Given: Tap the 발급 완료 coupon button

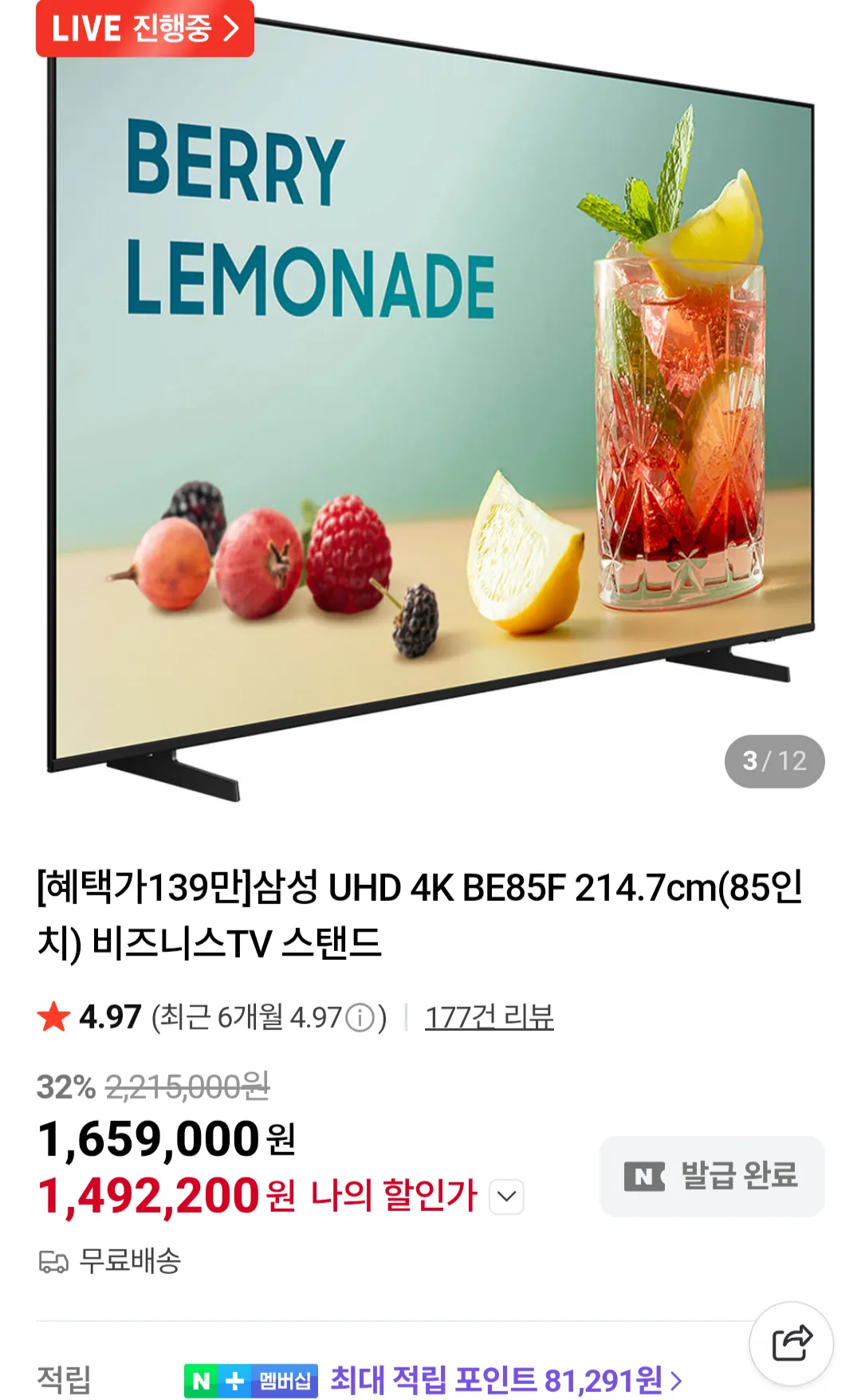Looking at the screenshot, I should click(711, 1176).
